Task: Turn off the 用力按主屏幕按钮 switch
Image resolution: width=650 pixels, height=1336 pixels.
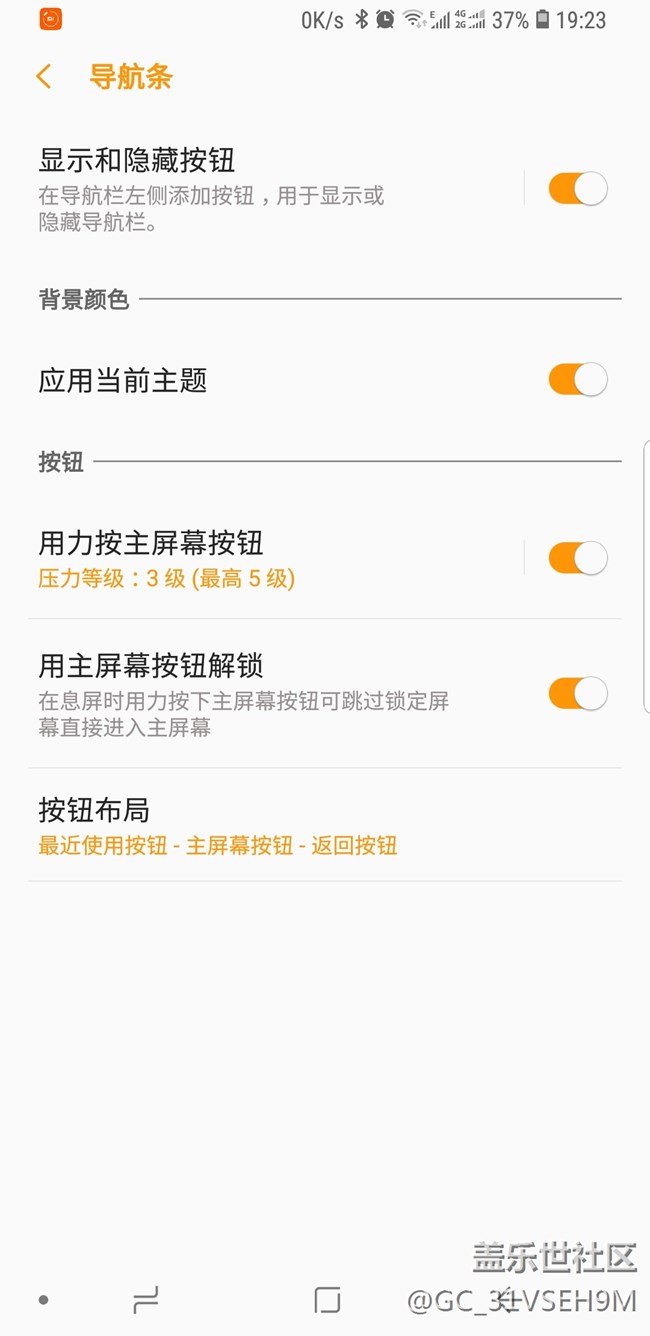Action: click(x=577, y=558)
